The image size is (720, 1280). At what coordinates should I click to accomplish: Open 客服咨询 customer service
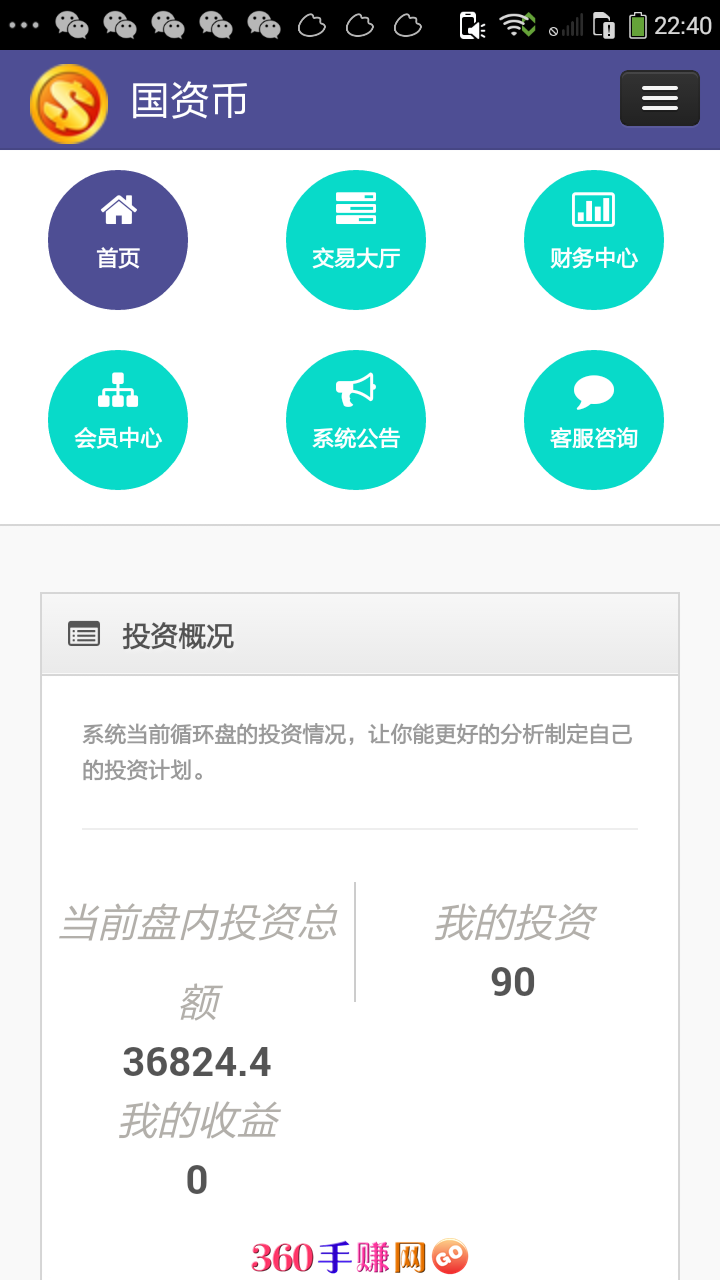pyautogui.click(x=594, y=420)
